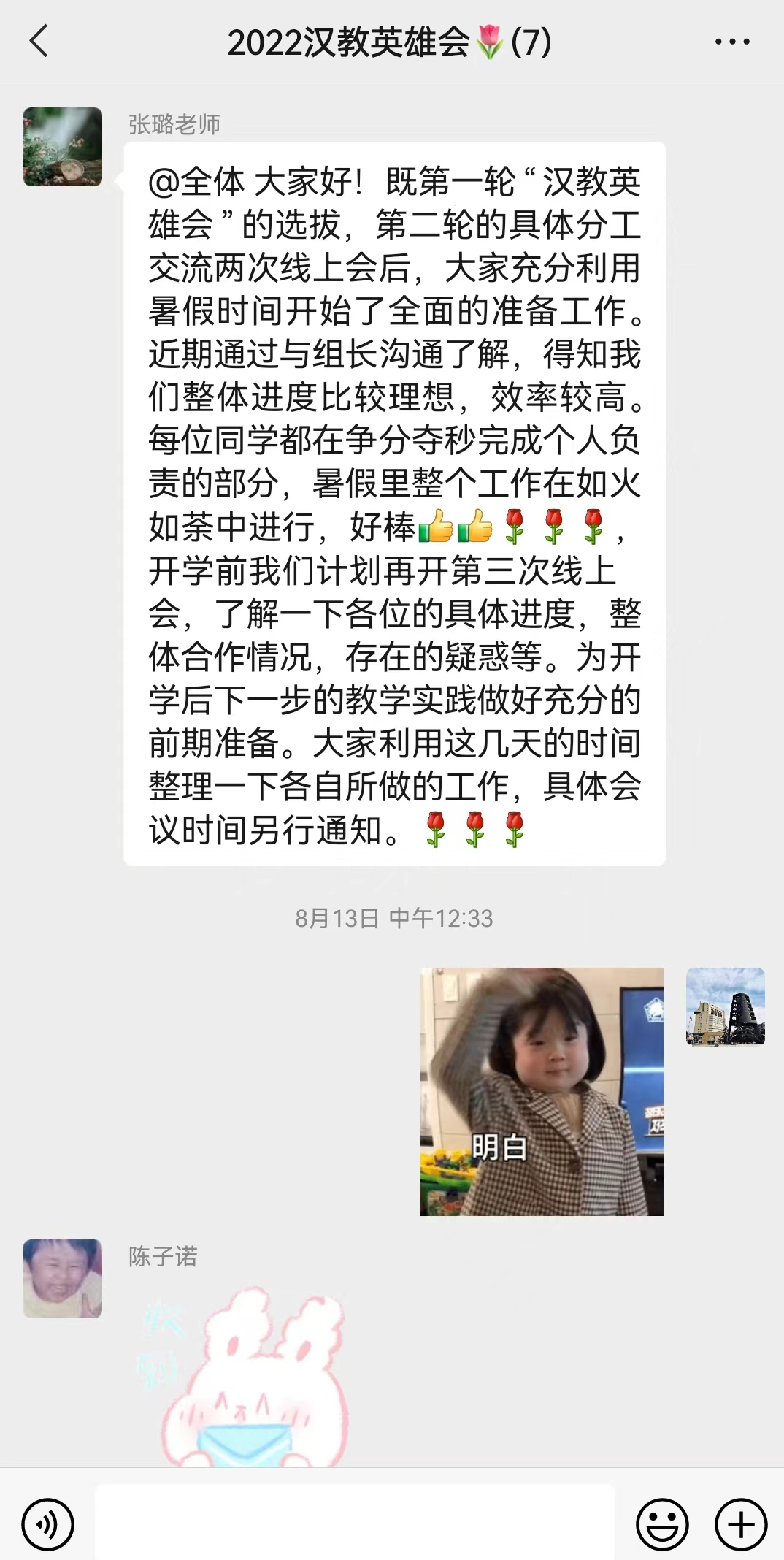Open the plus attachment menu

(x=740, y=1524)
